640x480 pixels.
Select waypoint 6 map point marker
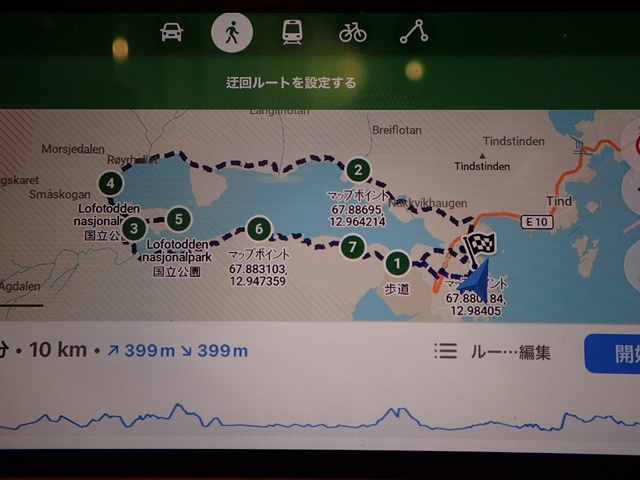[258, 229]
